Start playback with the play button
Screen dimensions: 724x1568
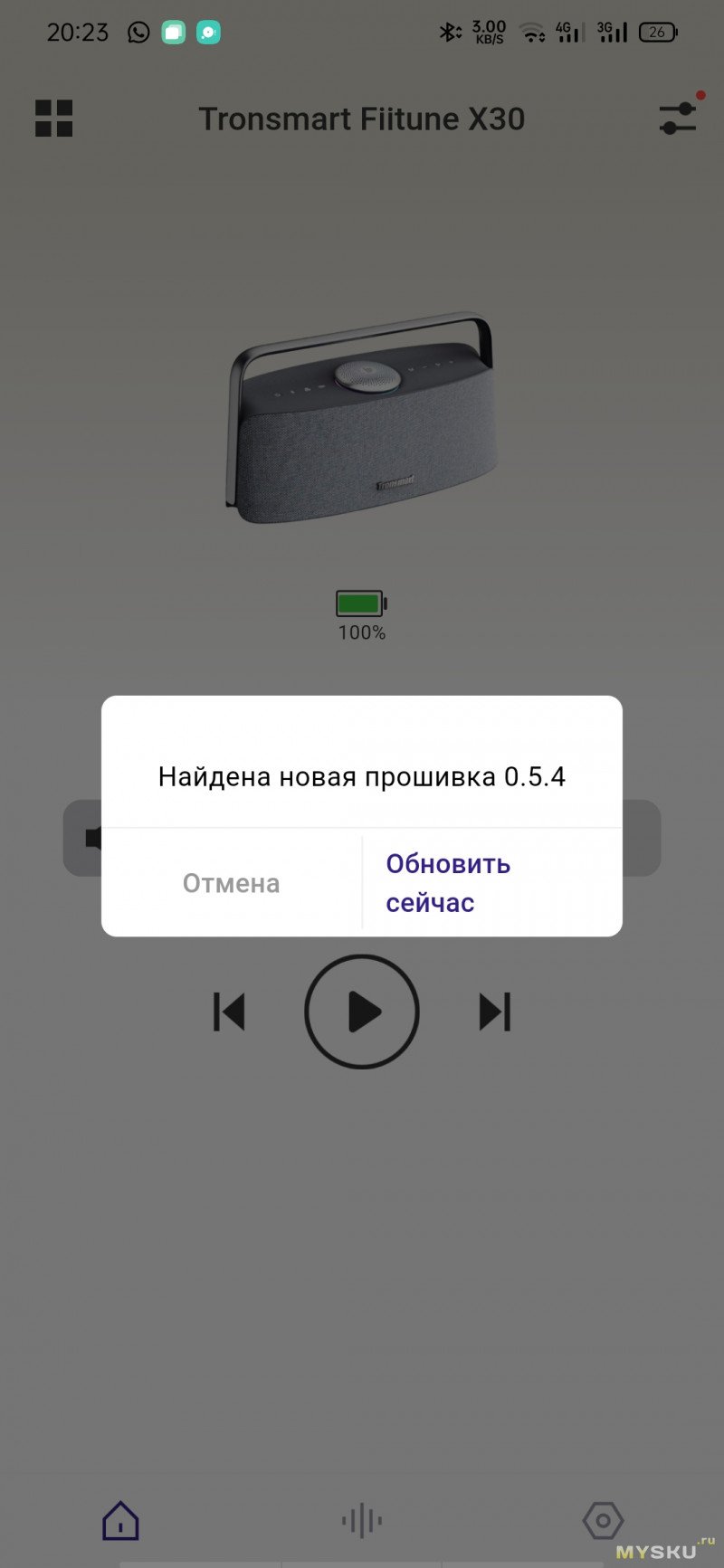click(x=362, y=1012)
